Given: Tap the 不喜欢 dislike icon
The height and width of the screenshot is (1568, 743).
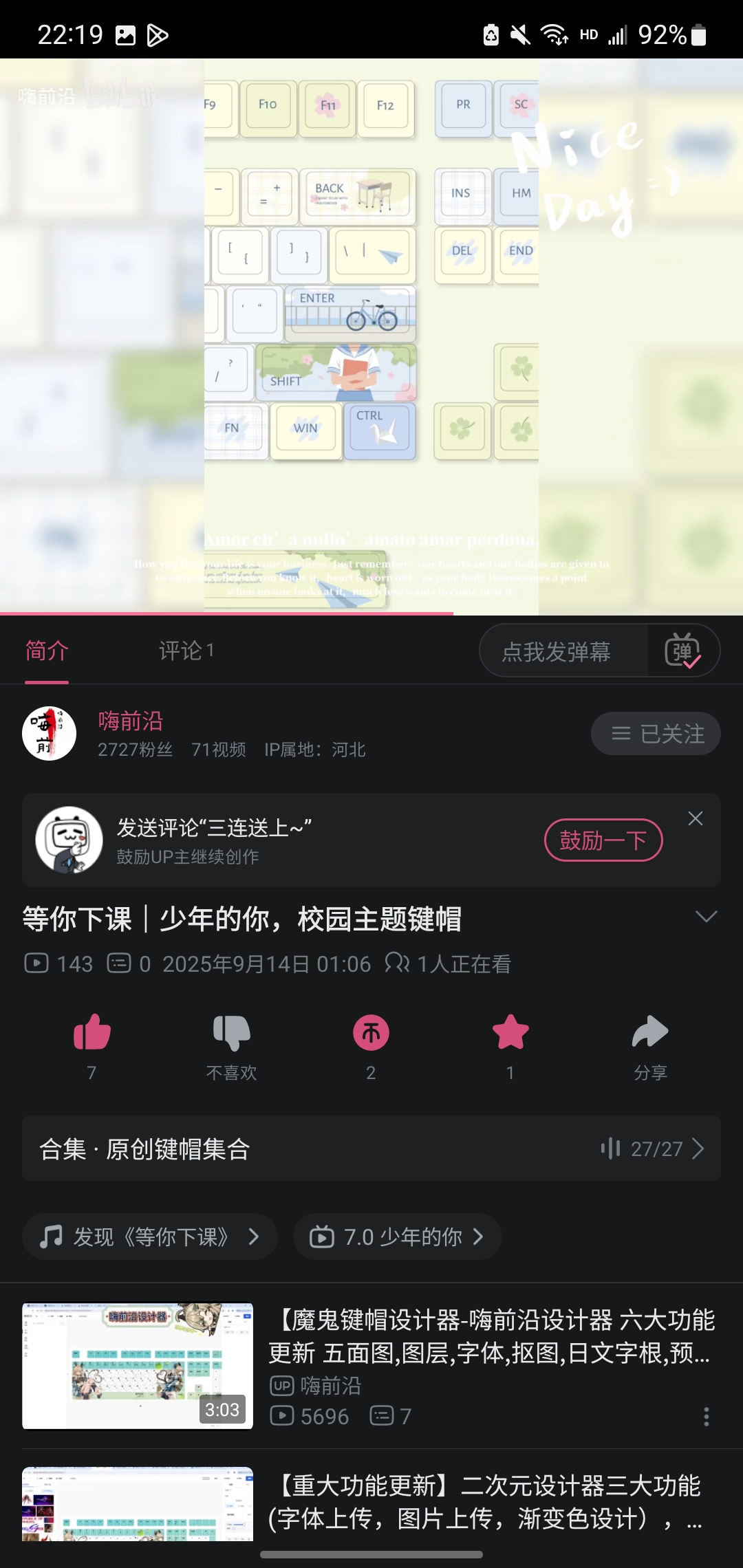Looking at the screenshot, I should [232, 1033].
